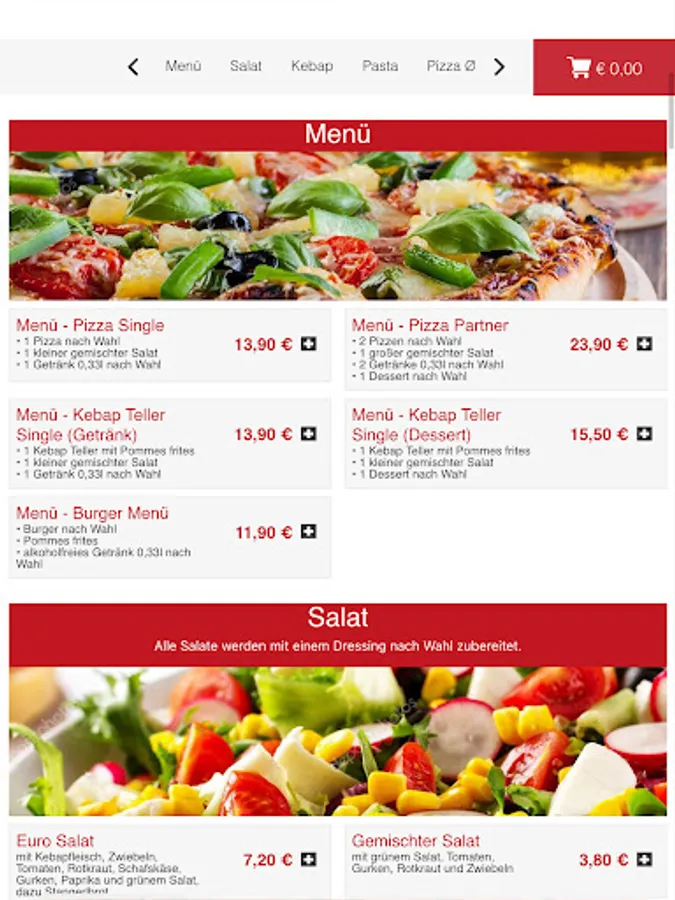Open the shopping cart showing € 0,00
The width and height of the screenshot is (675, 900).
(604, 68)
